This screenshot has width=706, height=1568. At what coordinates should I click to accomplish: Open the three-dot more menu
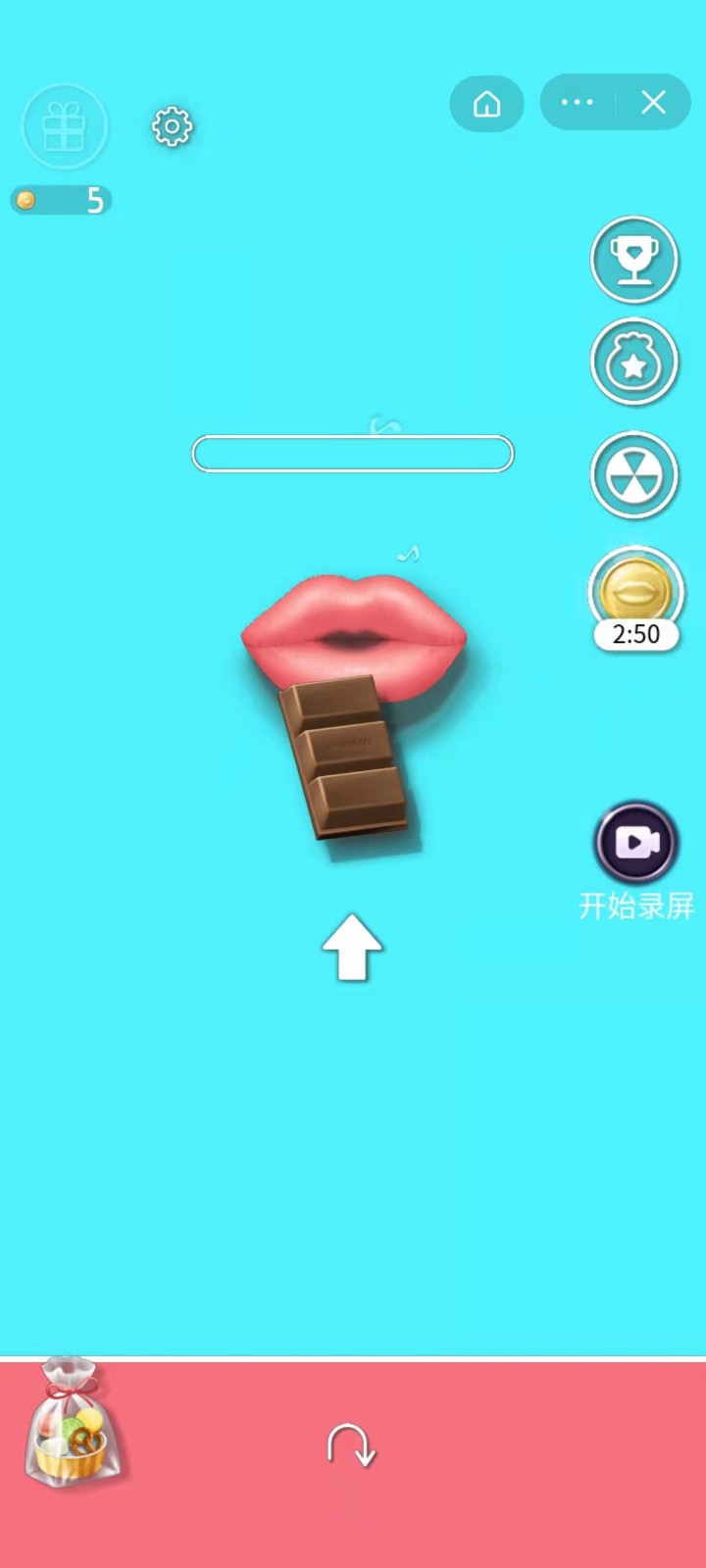click(x=577, y=102)
